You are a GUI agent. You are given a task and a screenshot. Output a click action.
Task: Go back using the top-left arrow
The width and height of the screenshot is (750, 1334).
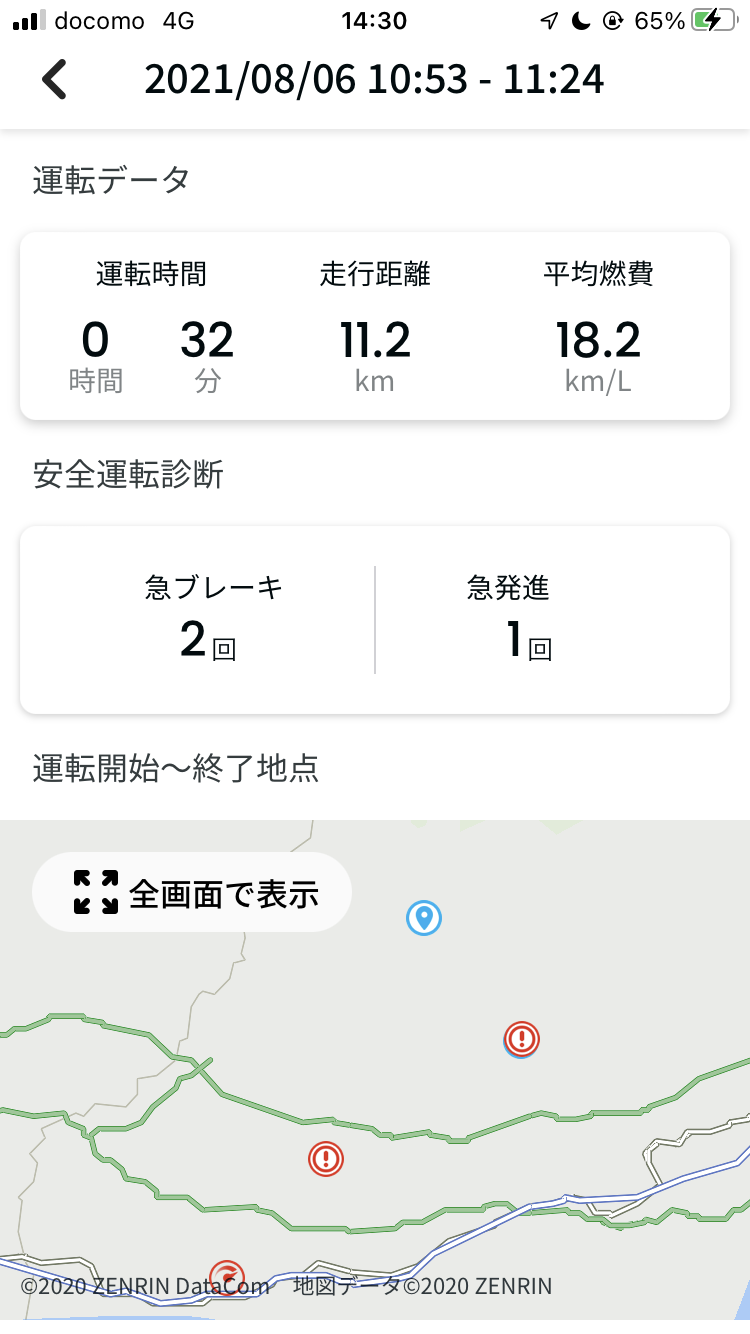54,80
